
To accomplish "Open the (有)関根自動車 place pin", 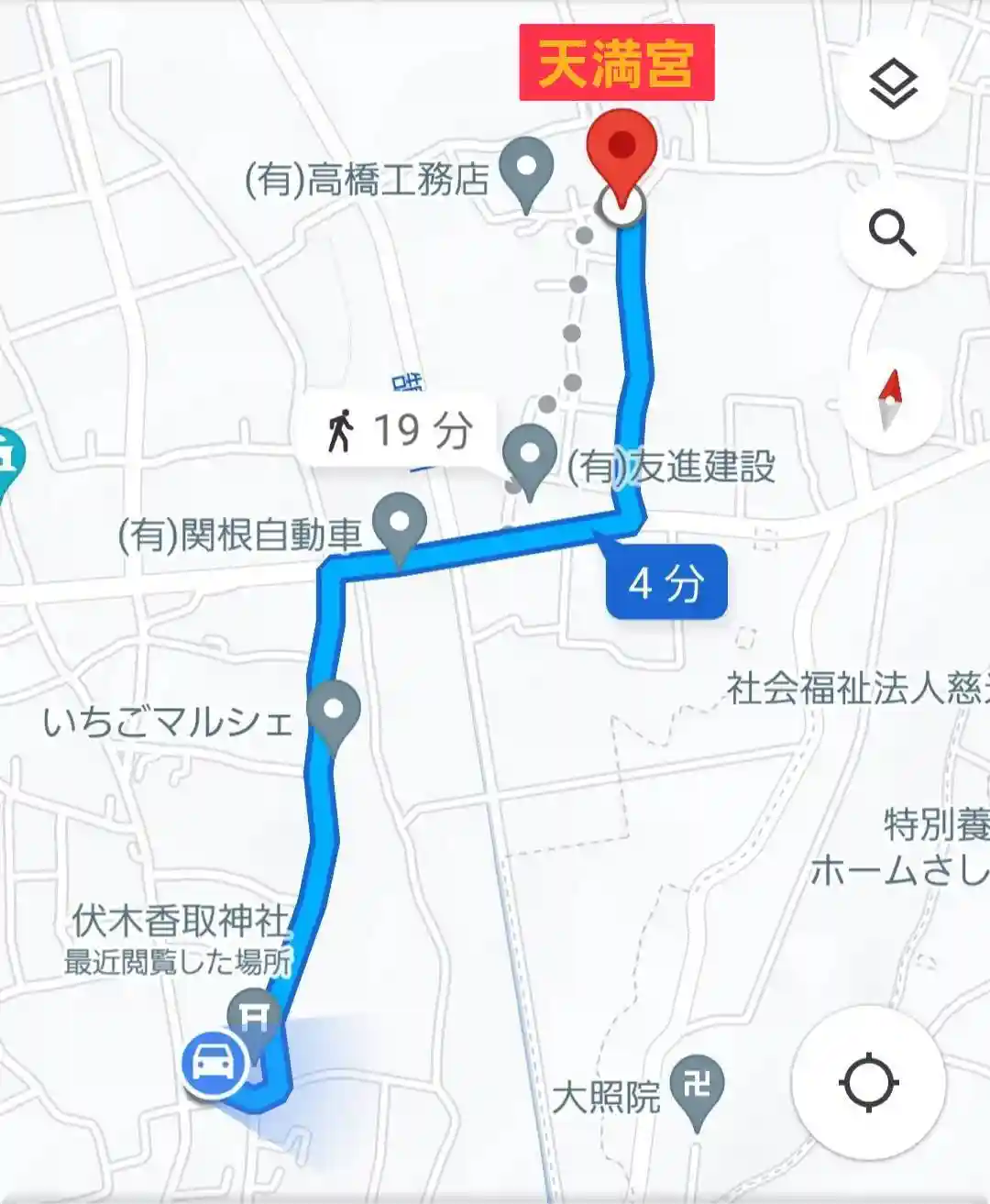I will click(401, 525).
